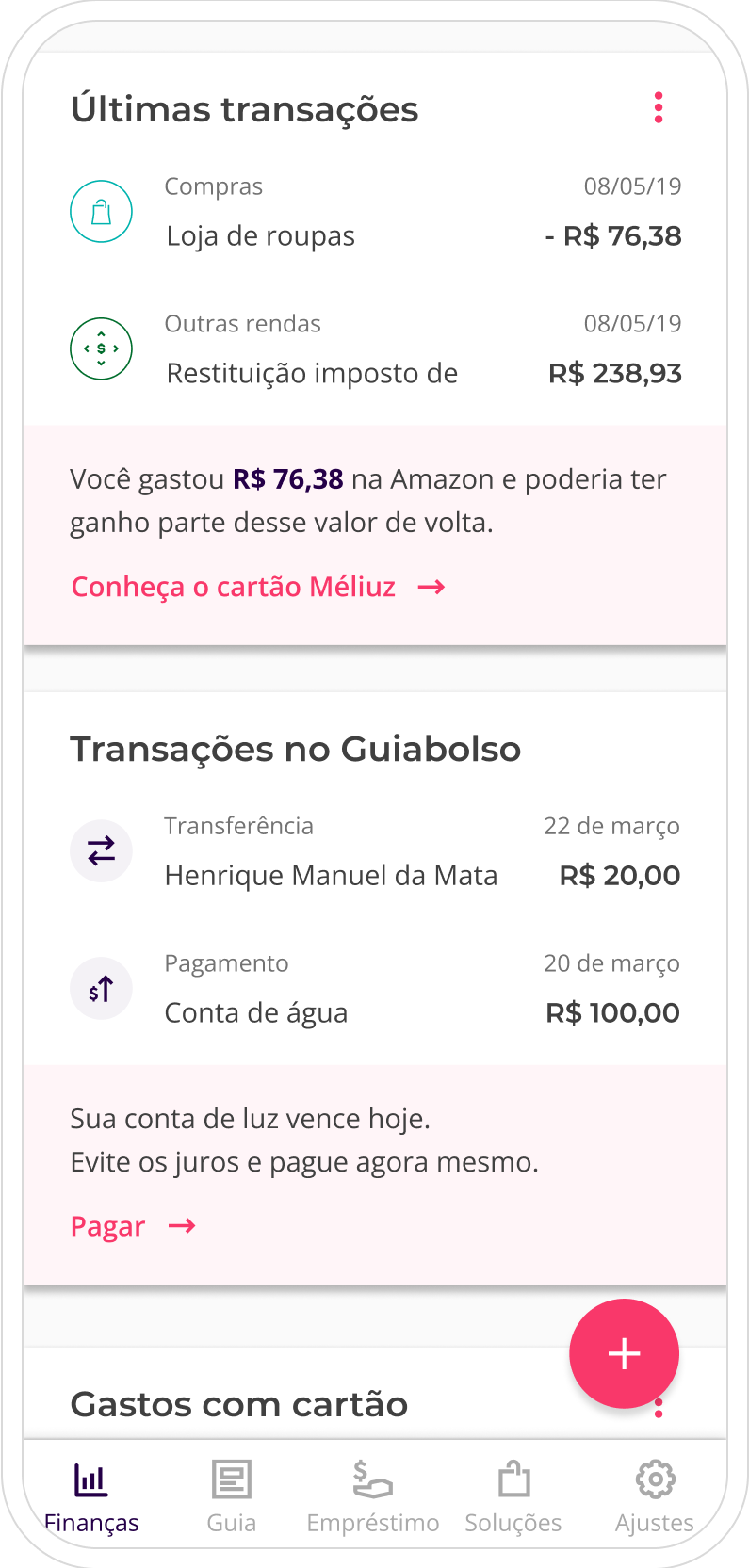Open overflow menu for Últimas transações

(659, 108)
